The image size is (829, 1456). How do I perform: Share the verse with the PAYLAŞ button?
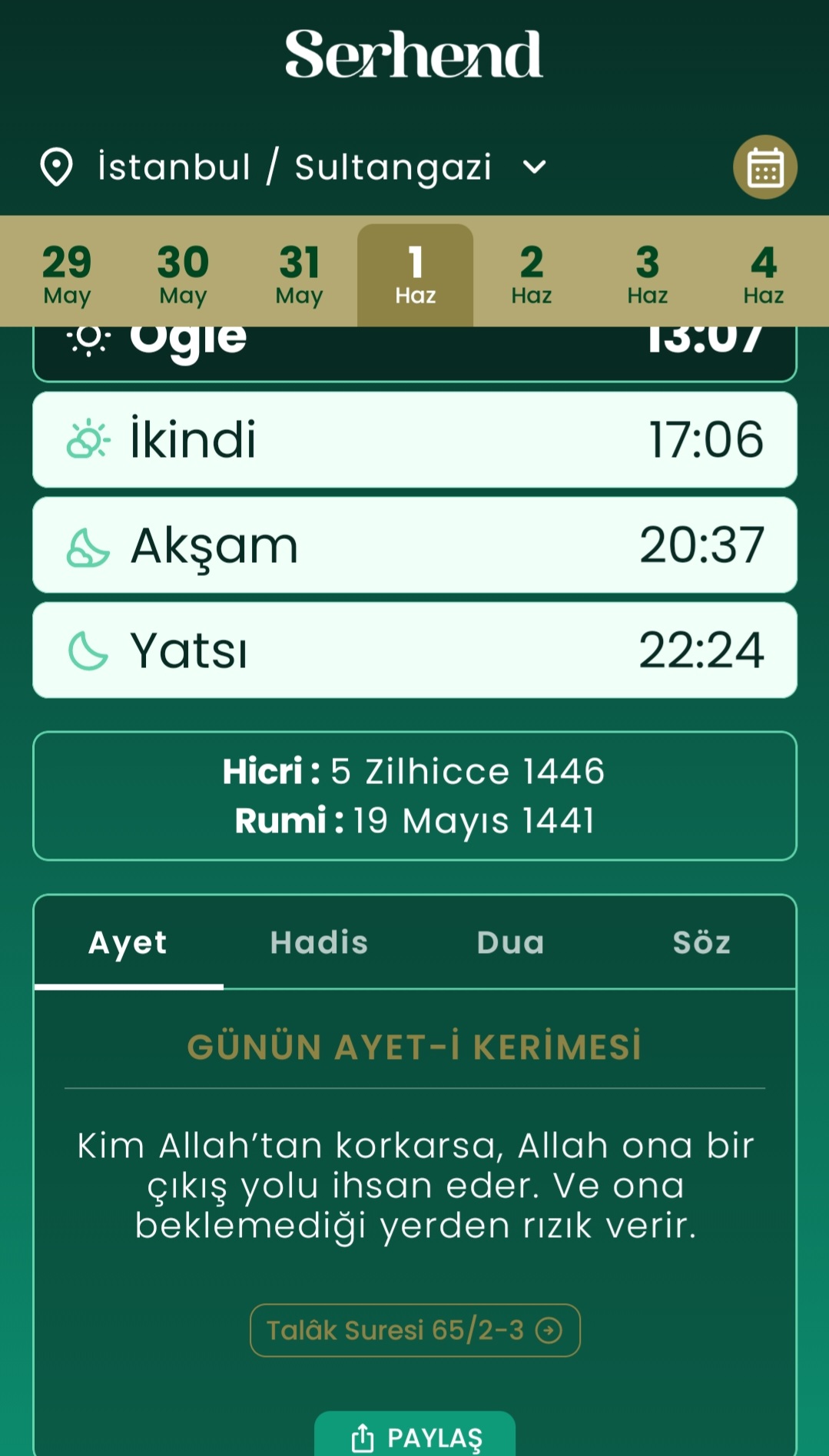[415, 1436]
